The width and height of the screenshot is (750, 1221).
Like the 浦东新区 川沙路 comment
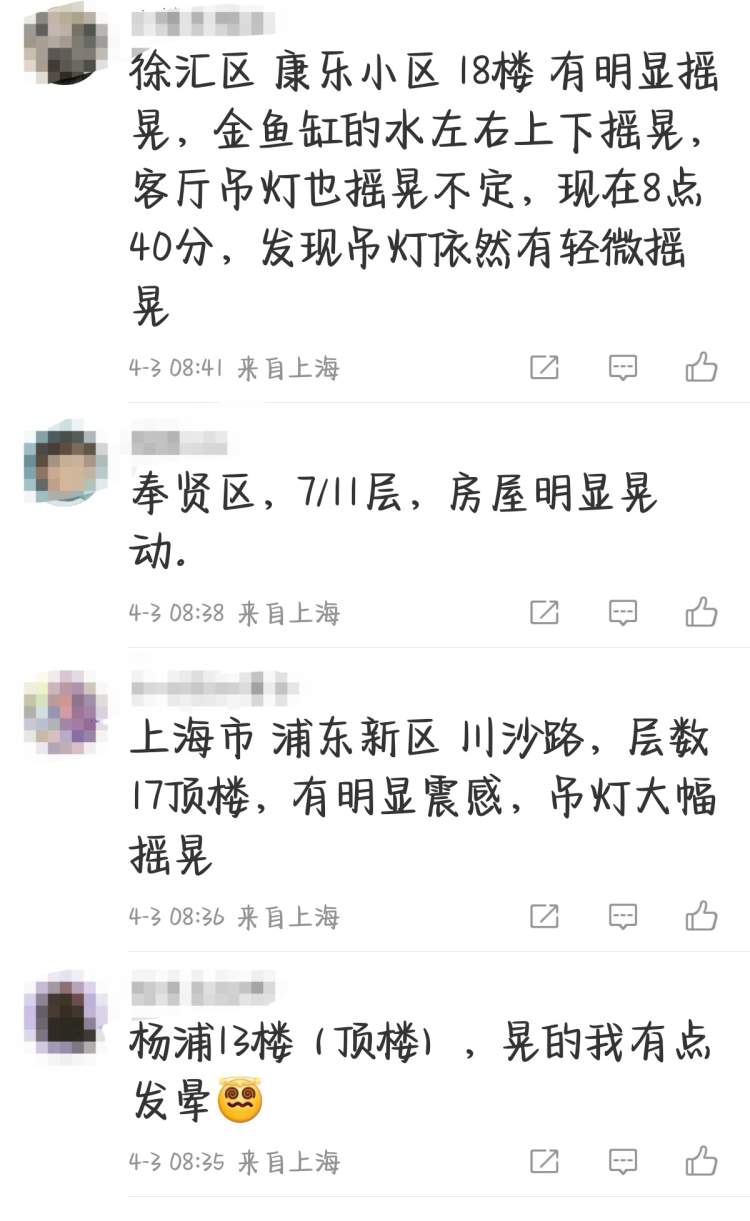coord(701,915)
